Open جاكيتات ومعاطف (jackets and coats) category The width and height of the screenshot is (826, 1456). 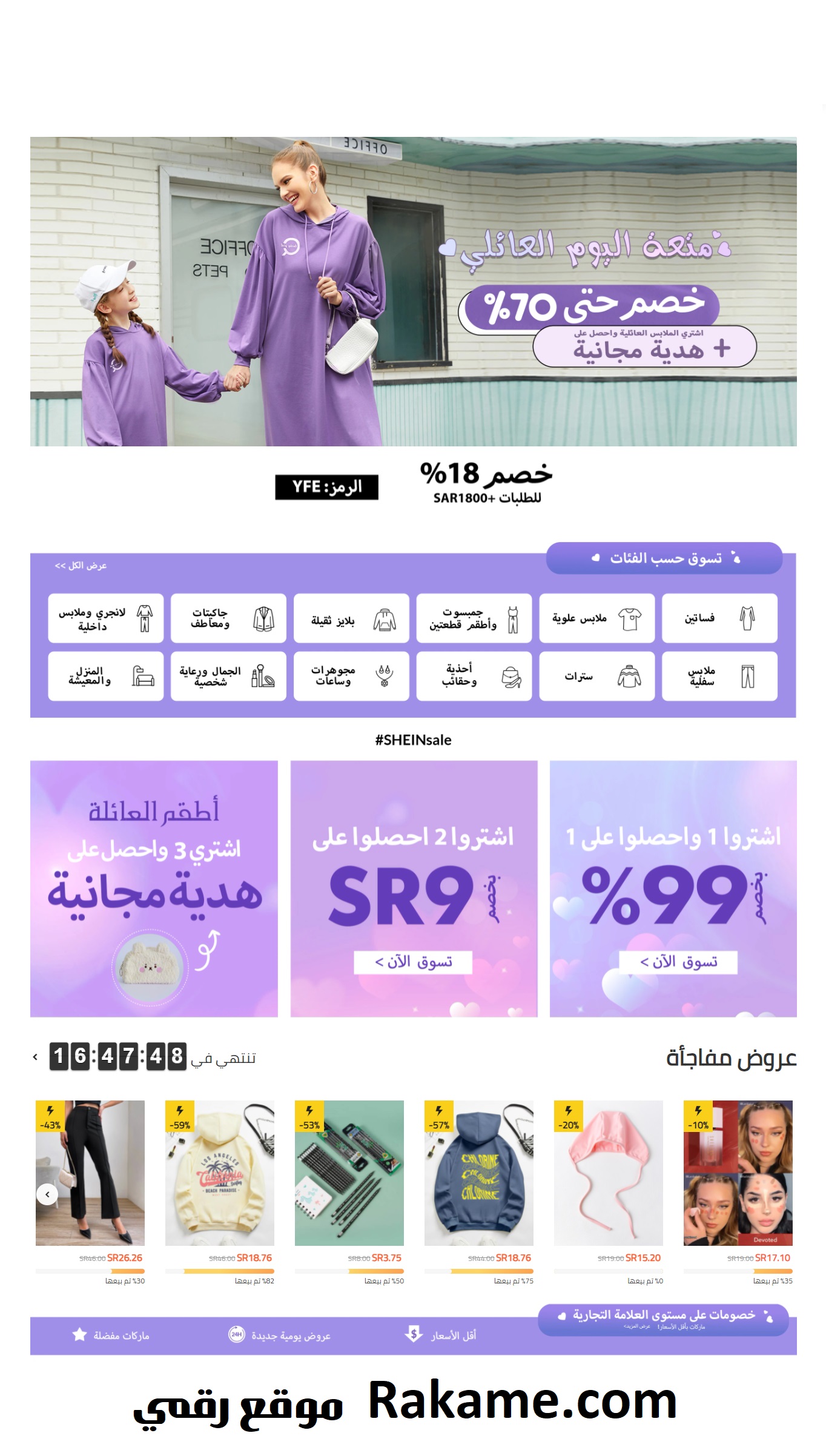(228, 618)
